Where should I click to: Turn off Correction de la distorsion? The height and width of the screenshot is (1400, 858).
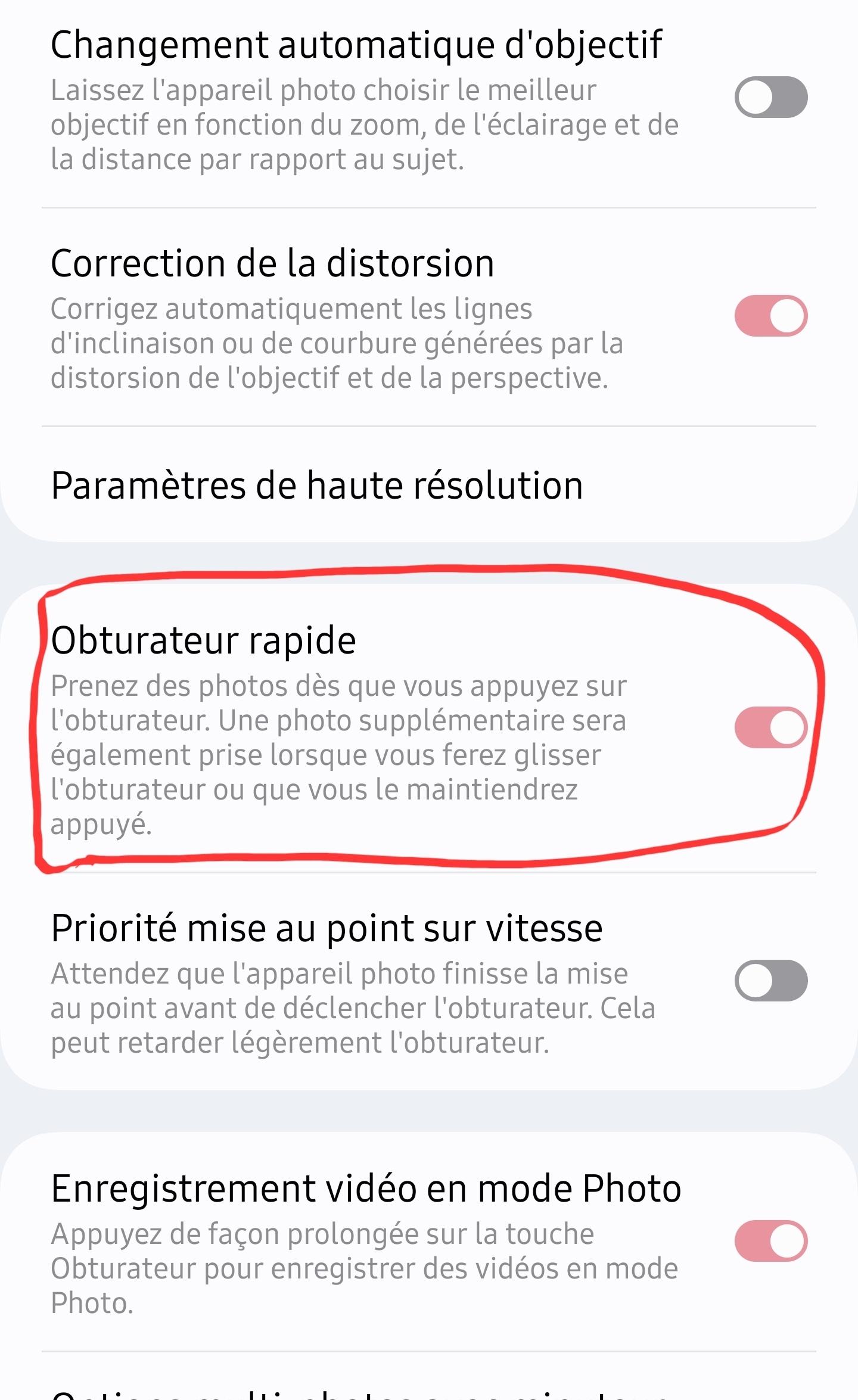[771, 316]
